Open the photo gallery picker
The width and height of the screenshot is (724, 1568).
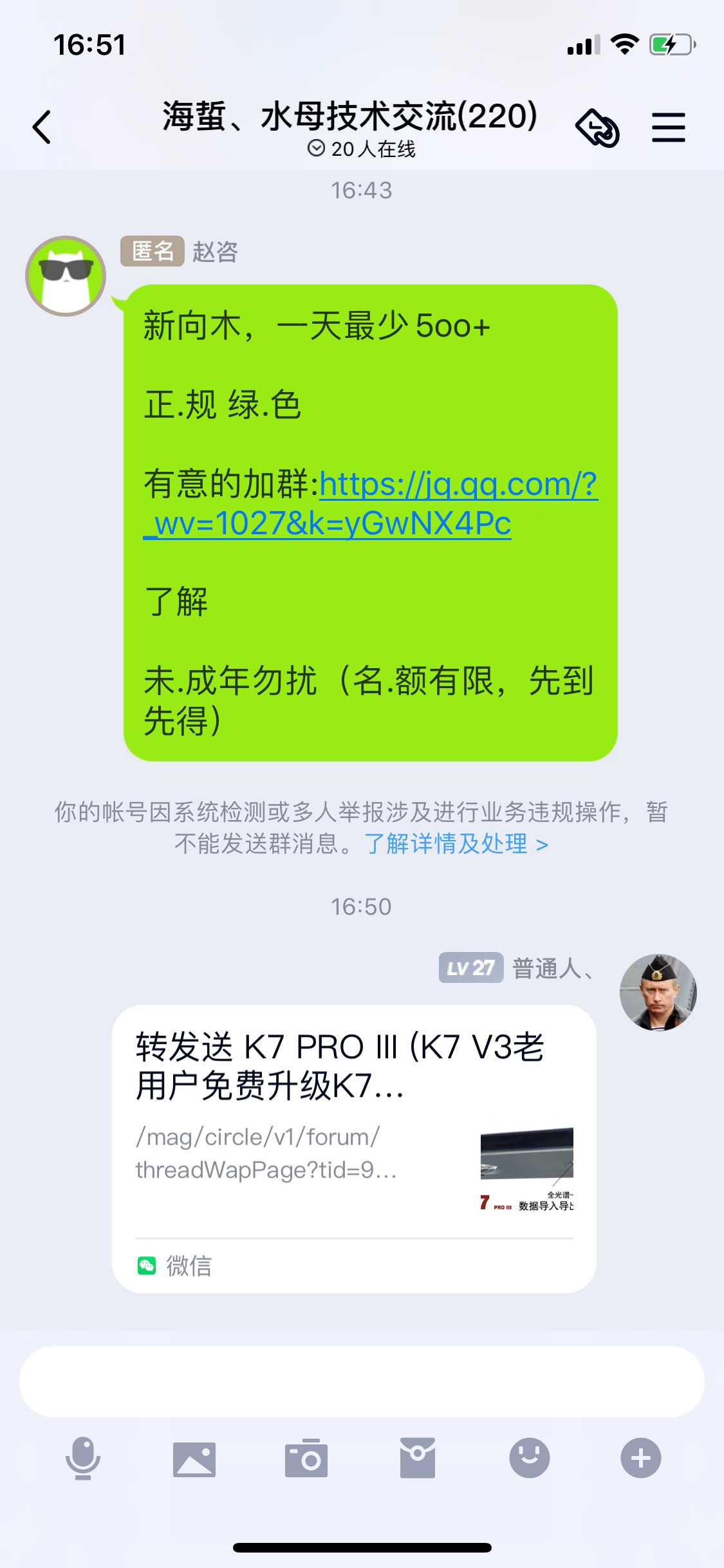[194, 1459]
